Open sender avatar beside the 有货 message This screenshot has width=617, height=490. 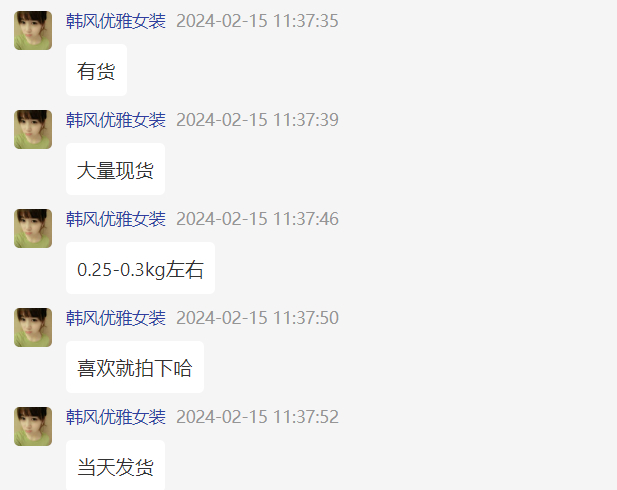[x=33, y=30]
